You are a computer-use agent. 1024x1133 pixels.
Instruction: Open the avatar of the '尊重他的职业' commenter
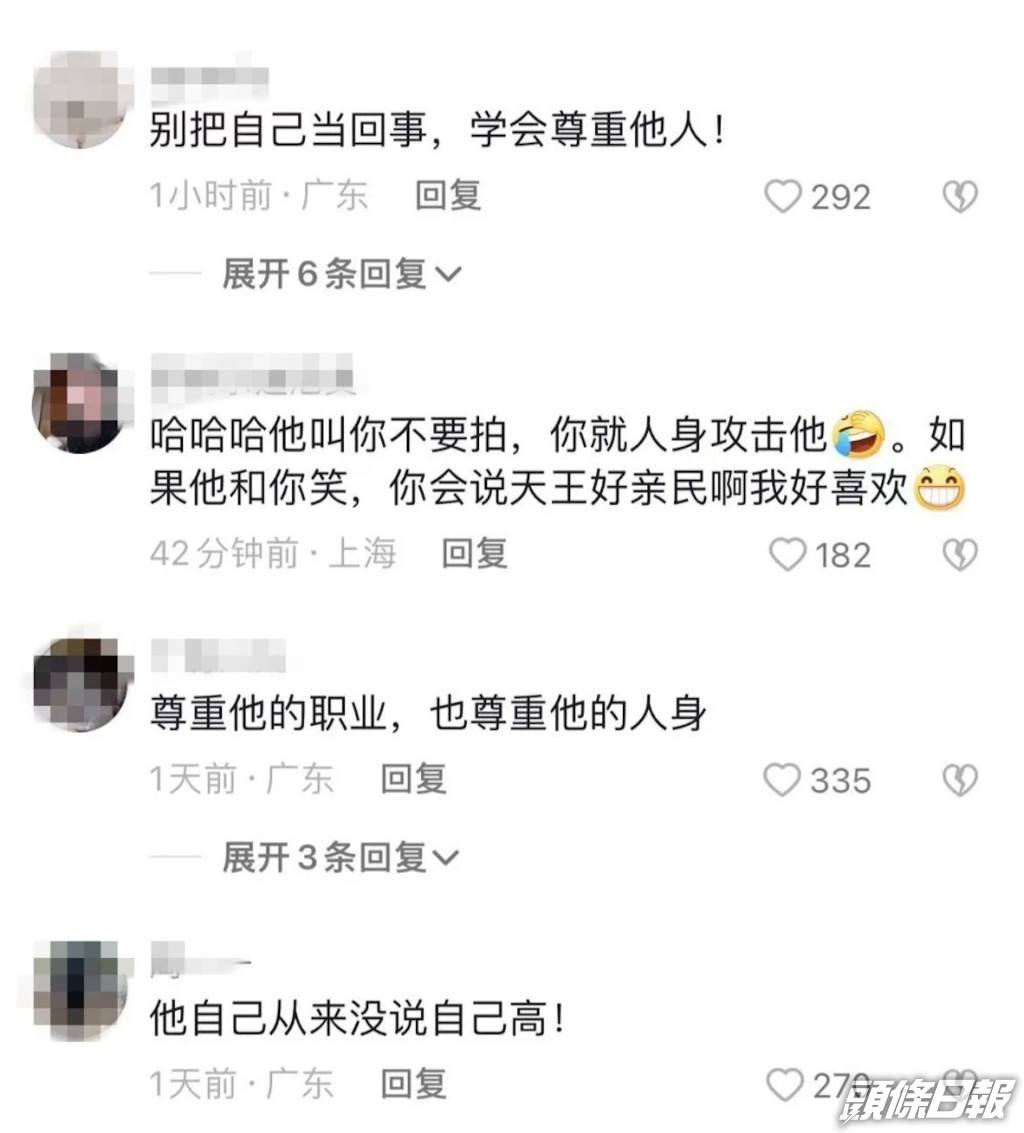(82, 684)
